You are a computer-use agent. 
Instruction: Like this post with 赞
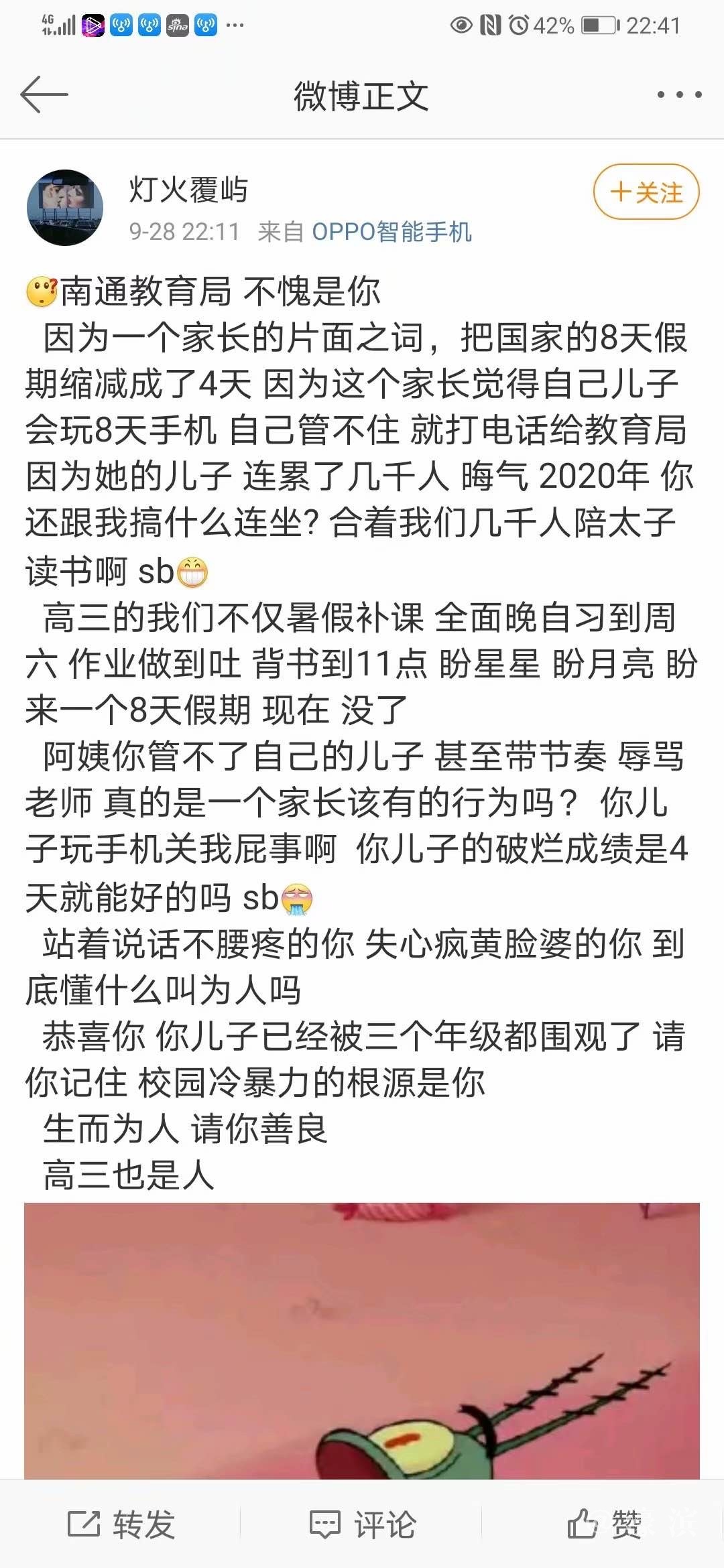coord(603,1524)
